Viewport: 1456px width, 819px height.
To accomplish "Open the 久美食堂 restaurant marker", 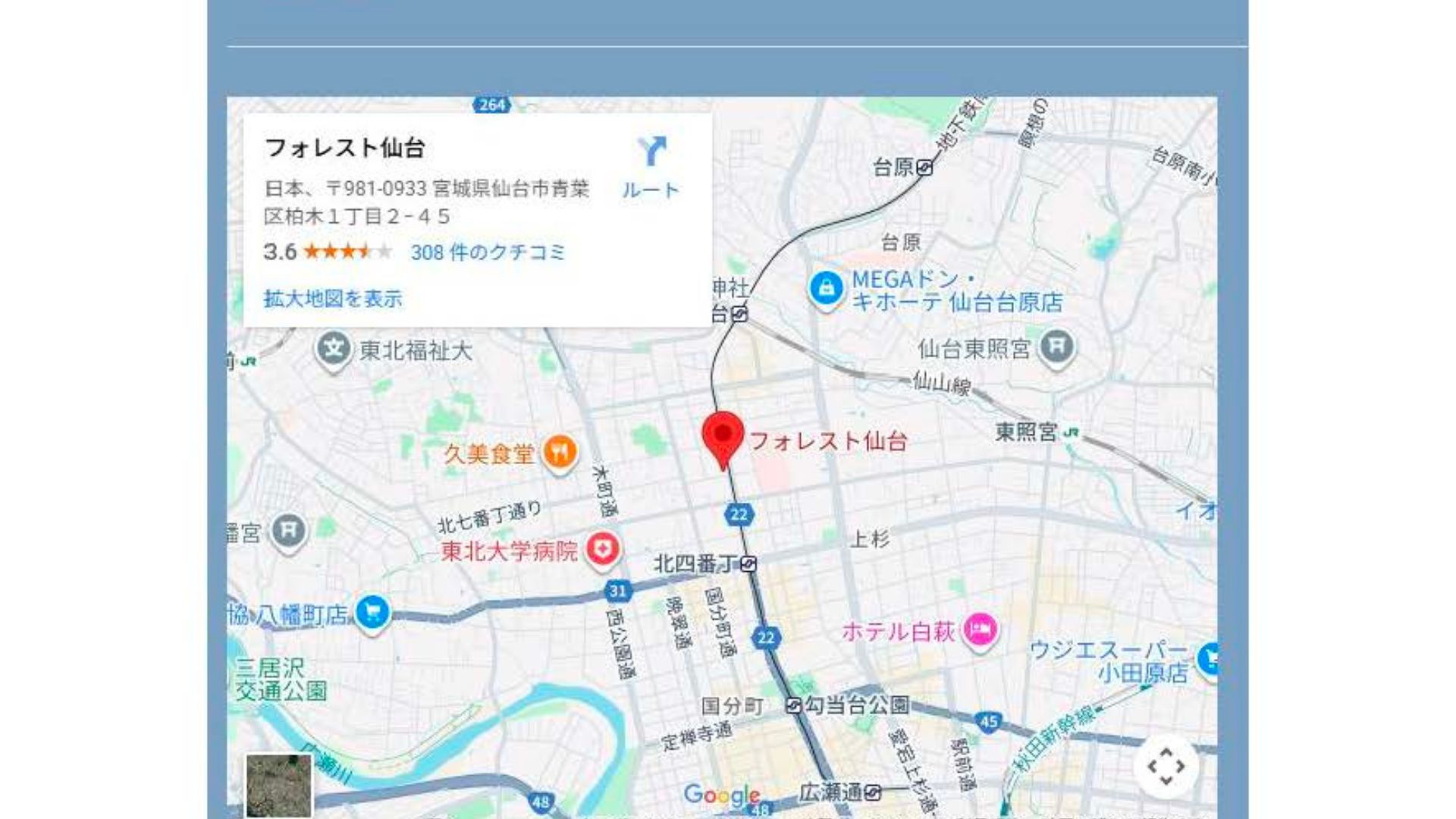I will pos(560,453).
